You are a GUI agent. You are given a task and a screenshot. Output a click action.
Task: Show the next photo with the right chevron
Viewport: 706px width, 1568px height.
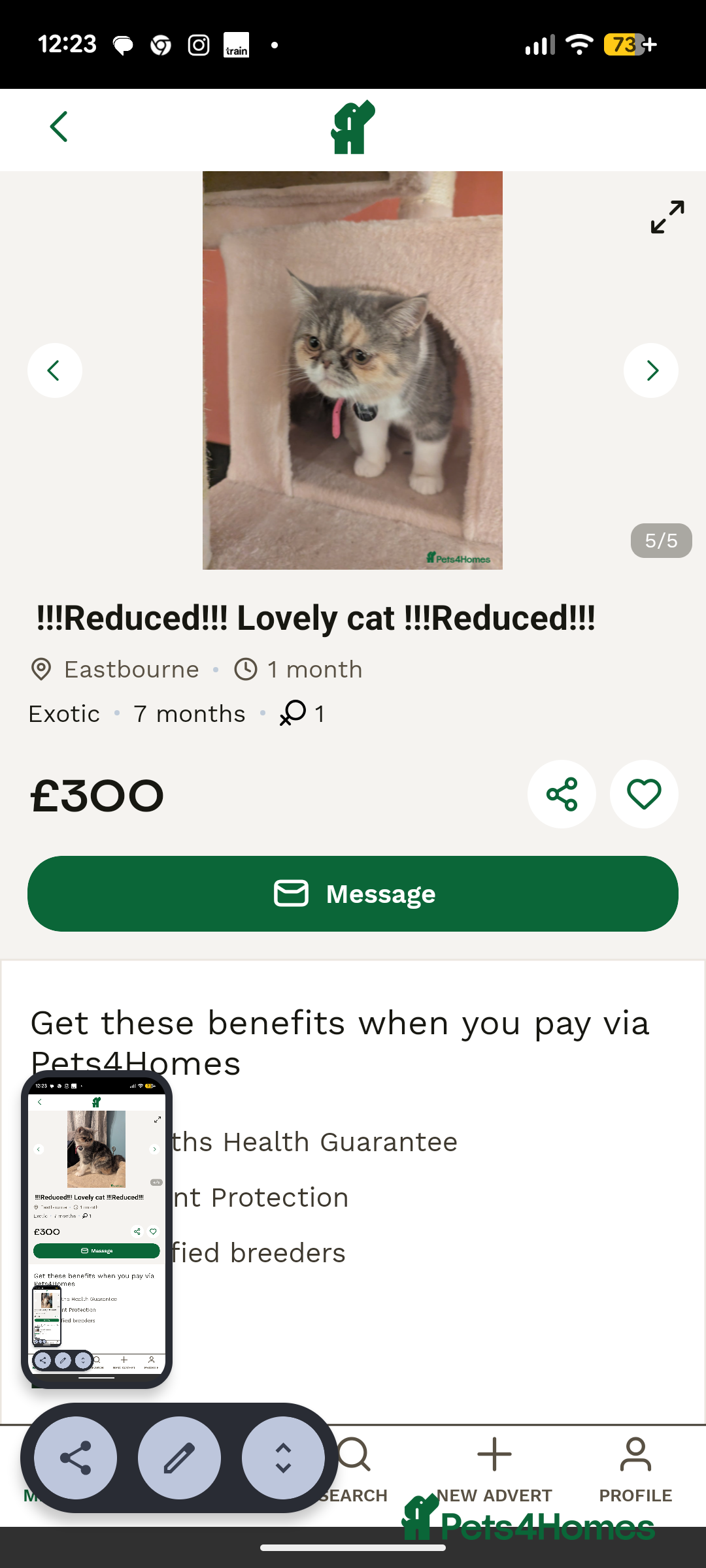pyautogui.click(x=650, y=370)
